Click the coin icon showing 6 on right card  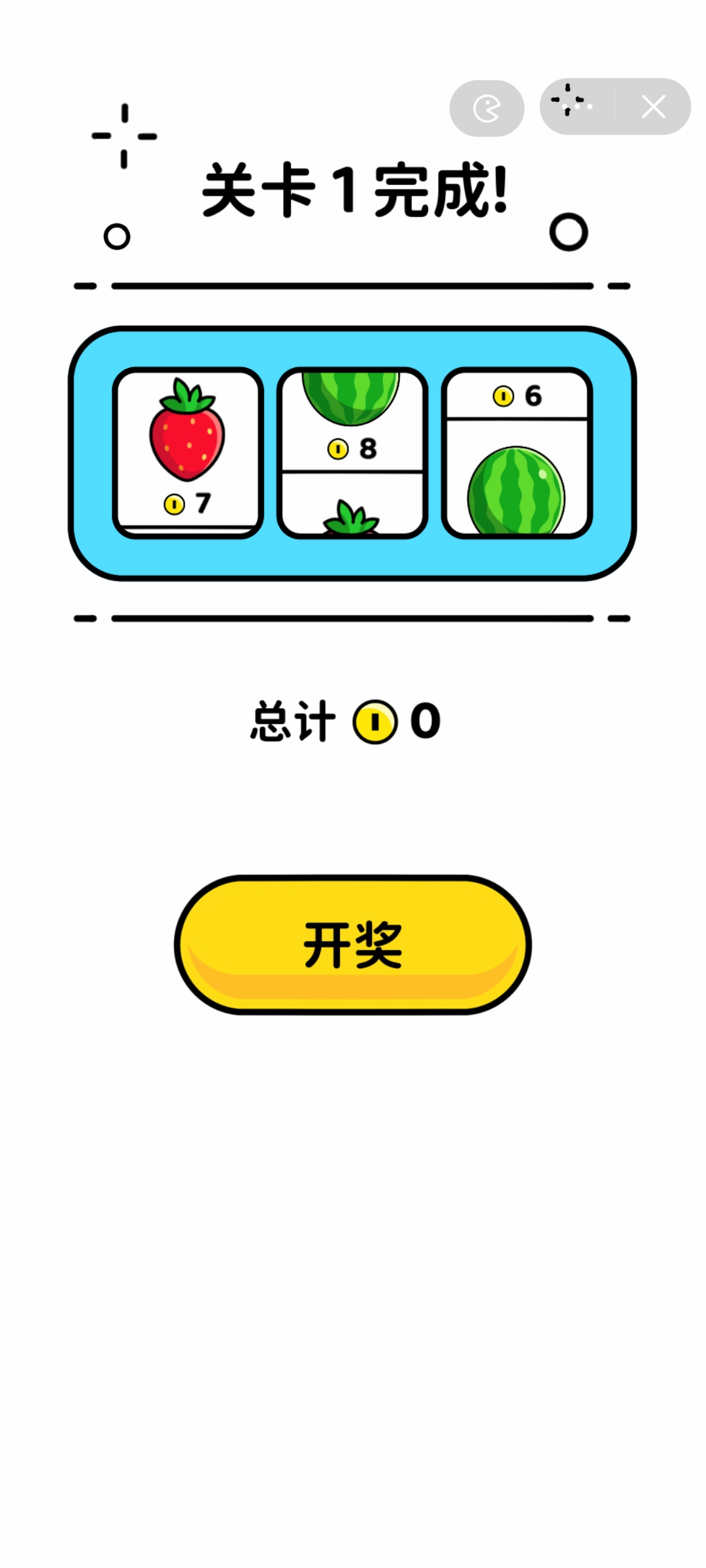(503, 395)
